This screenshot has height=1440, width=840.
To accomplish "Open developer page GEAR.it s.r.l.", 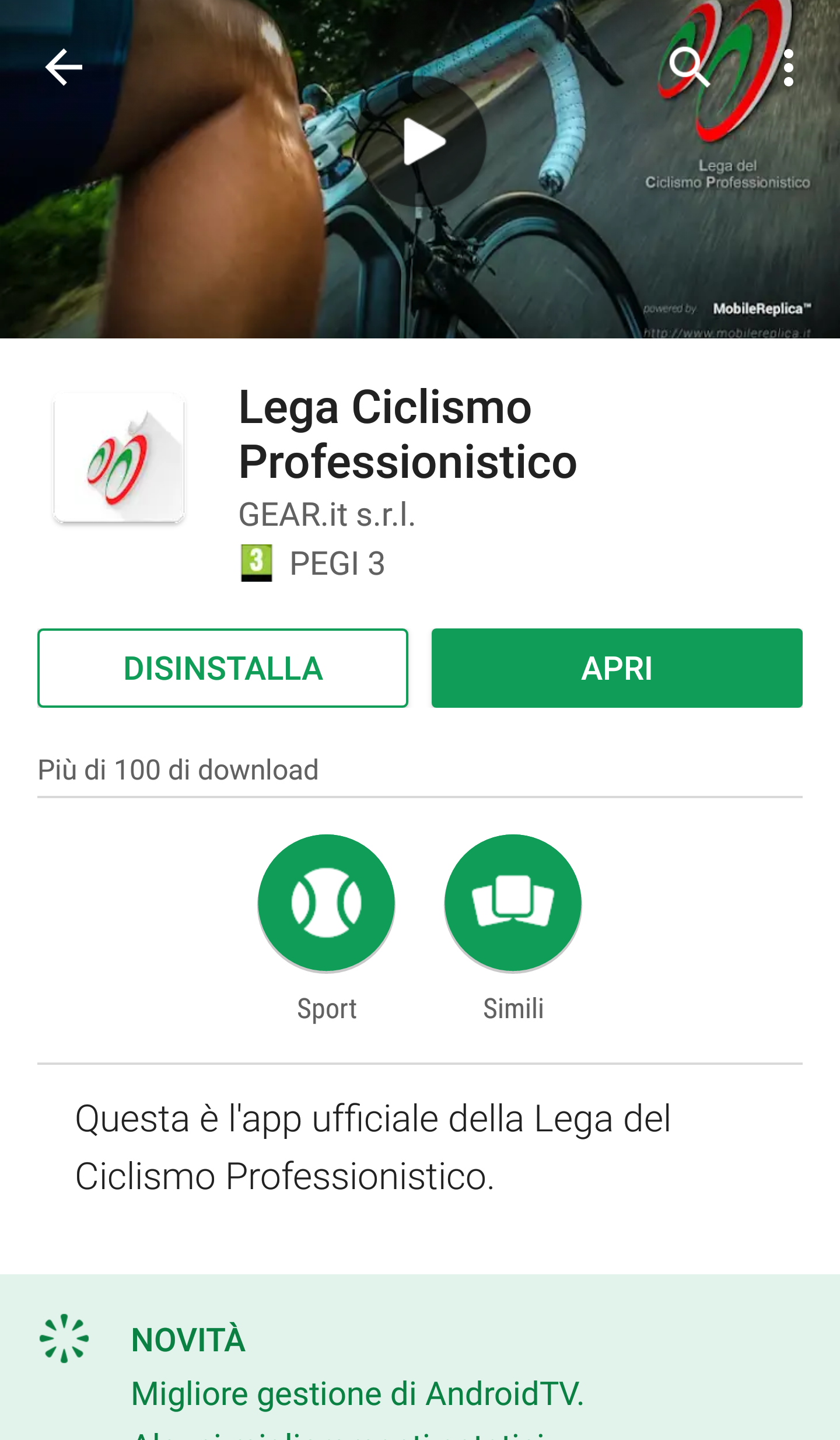I will point(327,515).
